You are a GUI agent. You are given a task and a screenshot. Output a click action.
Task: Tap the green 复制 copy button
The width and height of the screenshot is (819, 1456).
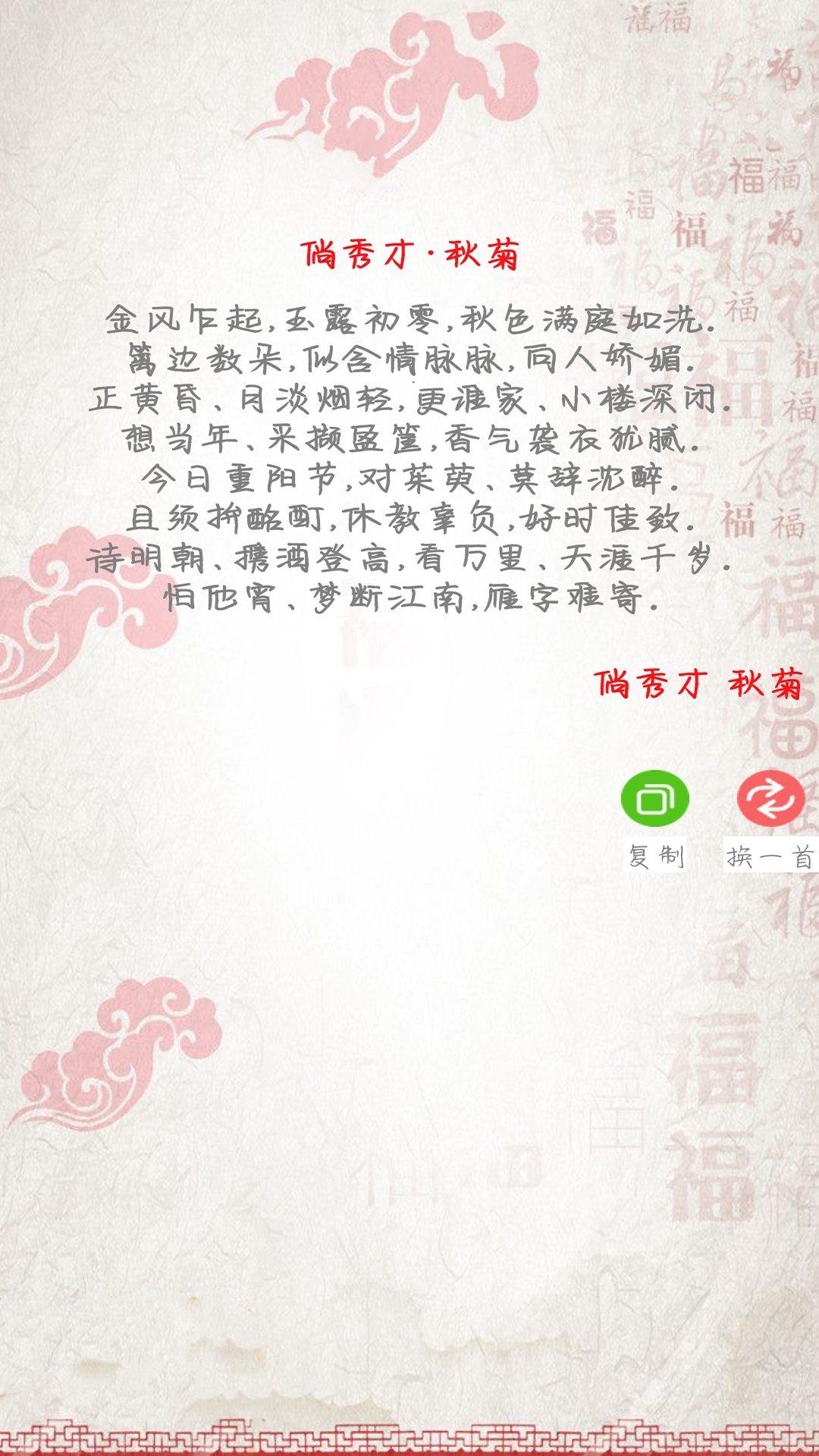coord(655,799)
